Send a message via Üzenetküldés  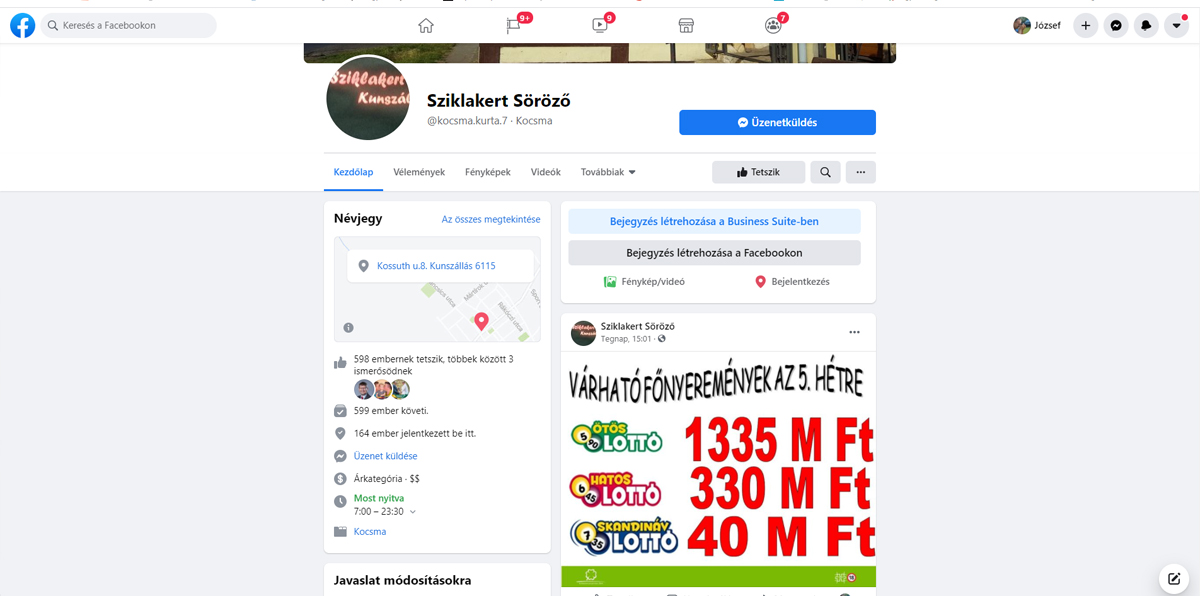(x=777, y=122)
